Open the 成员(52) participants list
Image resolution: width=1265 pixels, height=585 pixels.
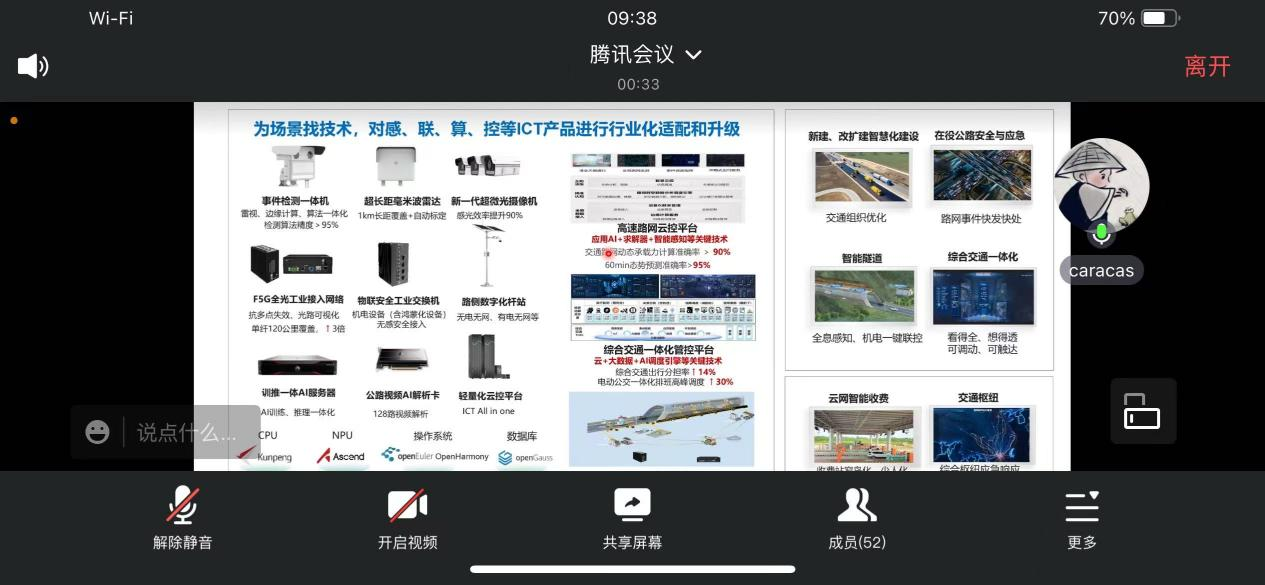[857, 518]
